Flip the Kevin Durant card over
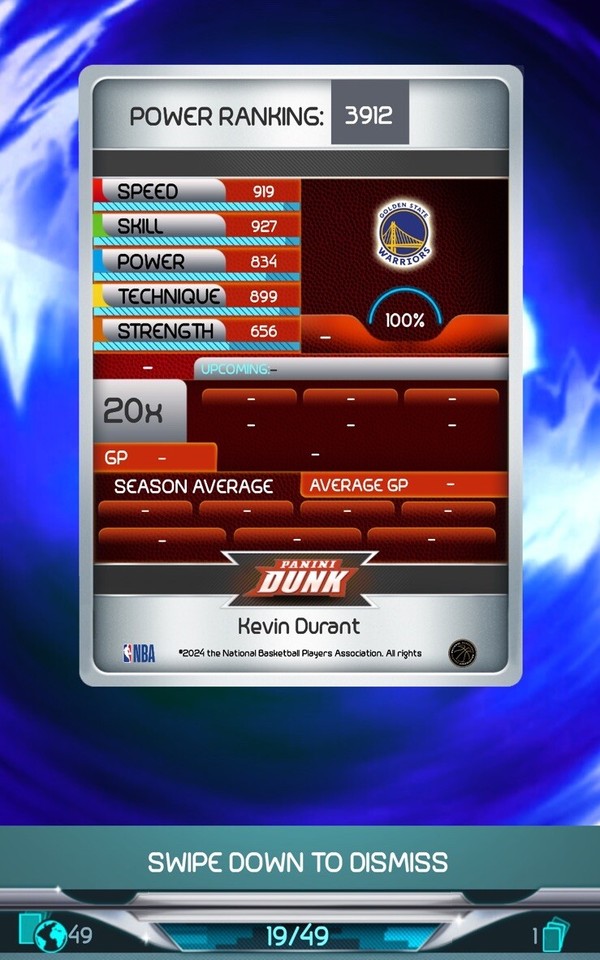This screenshot has height=960, width=600. tap(300, 375)
